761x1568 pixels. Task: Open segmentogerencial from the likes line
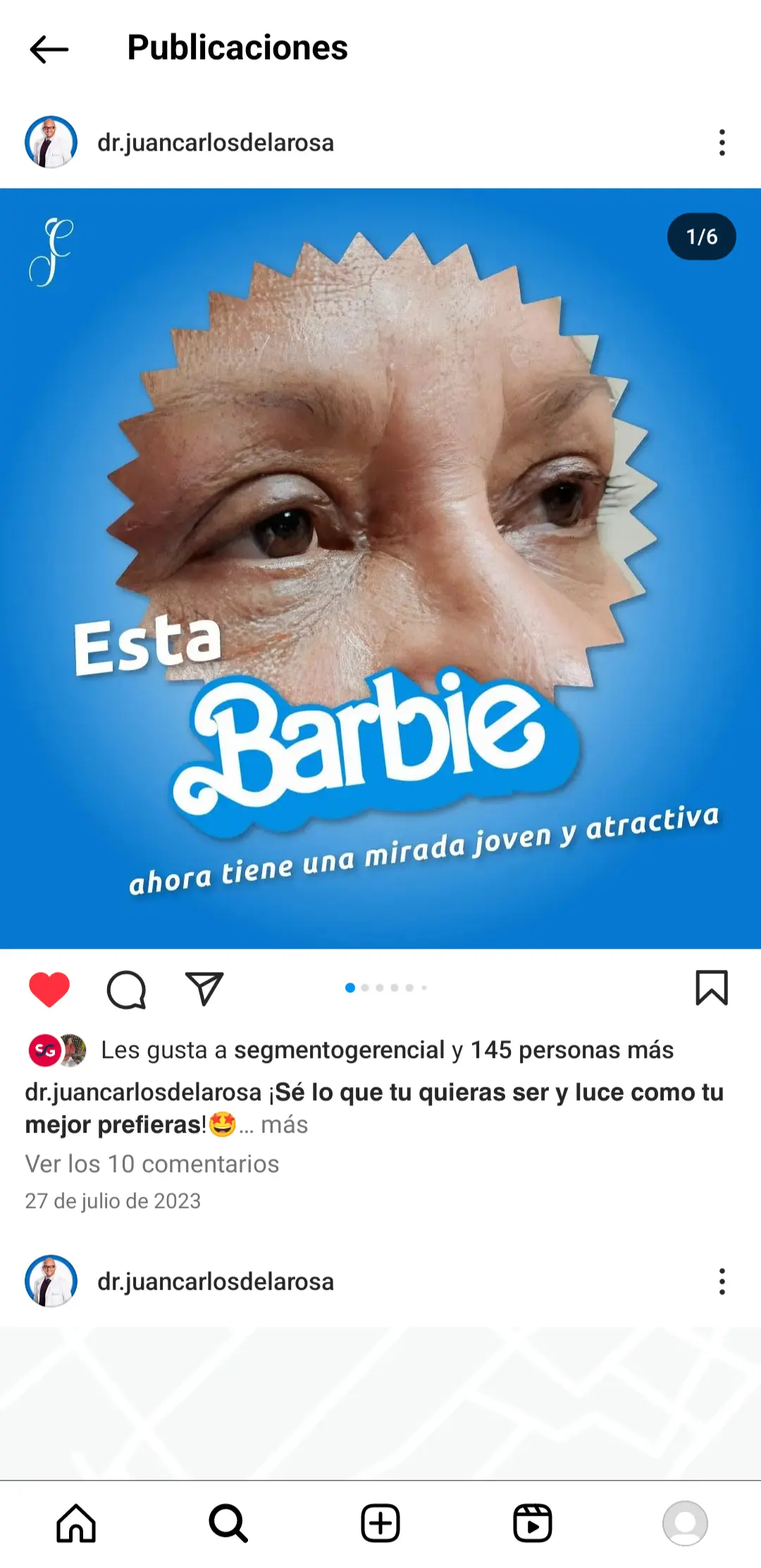coord(339,1050)
